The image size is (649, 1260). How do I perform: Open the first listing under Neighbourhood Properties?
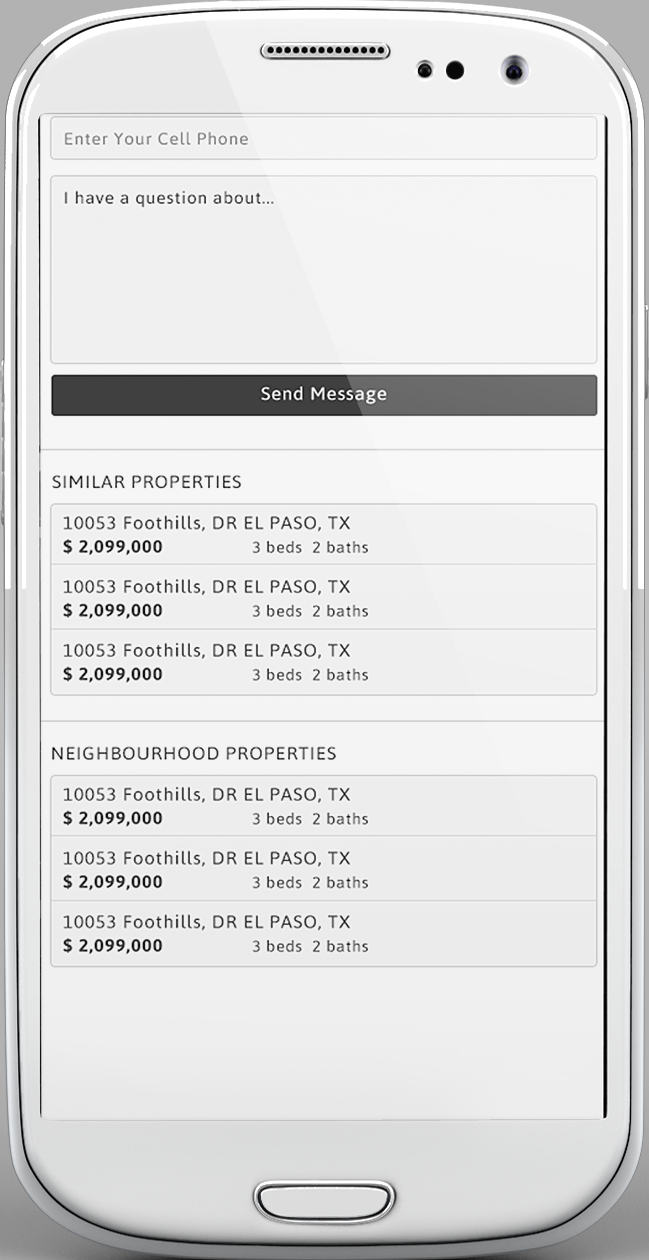(324, 806)
